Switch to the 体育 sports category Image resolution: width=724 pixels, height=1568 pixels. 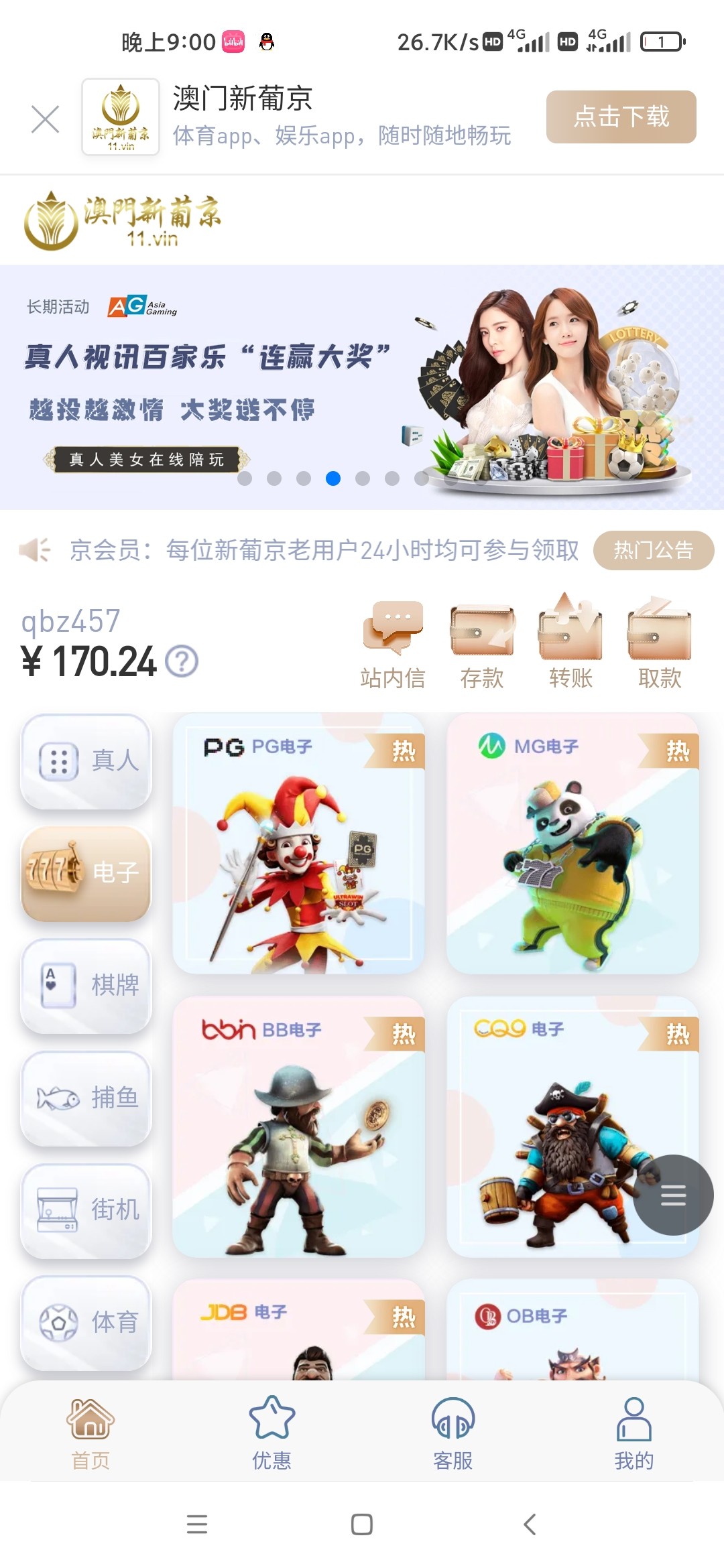tap(86, 1323)
